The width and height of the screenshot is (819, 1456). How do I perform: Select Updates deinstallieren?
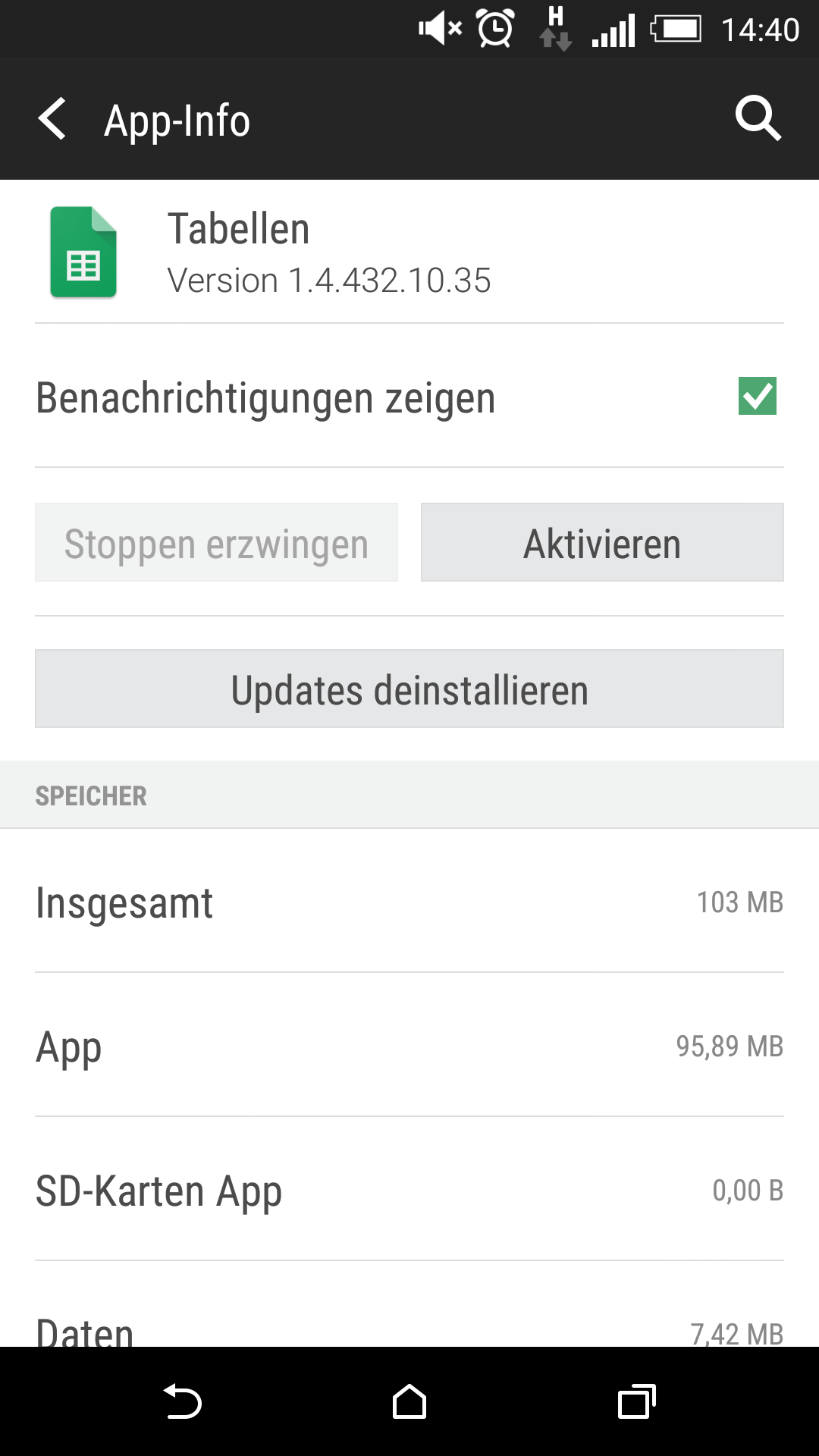(409, 689)
